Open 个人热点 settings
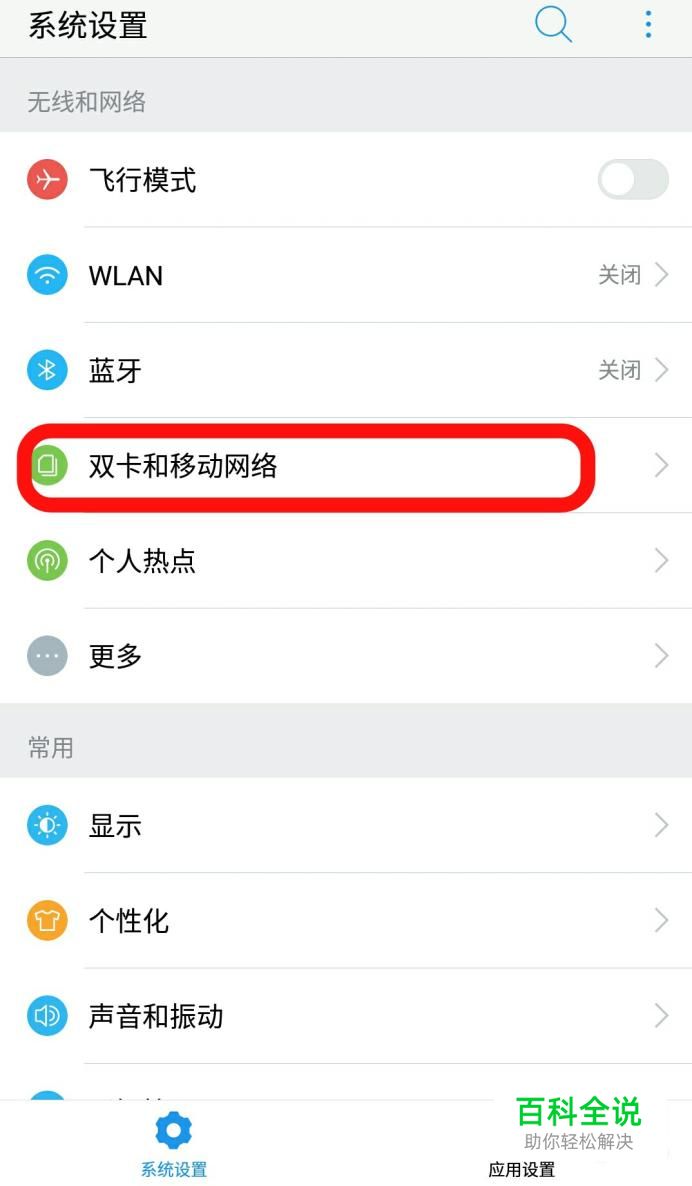The height and width of the screenshot is (1186, 692). [x=346, y=561]
